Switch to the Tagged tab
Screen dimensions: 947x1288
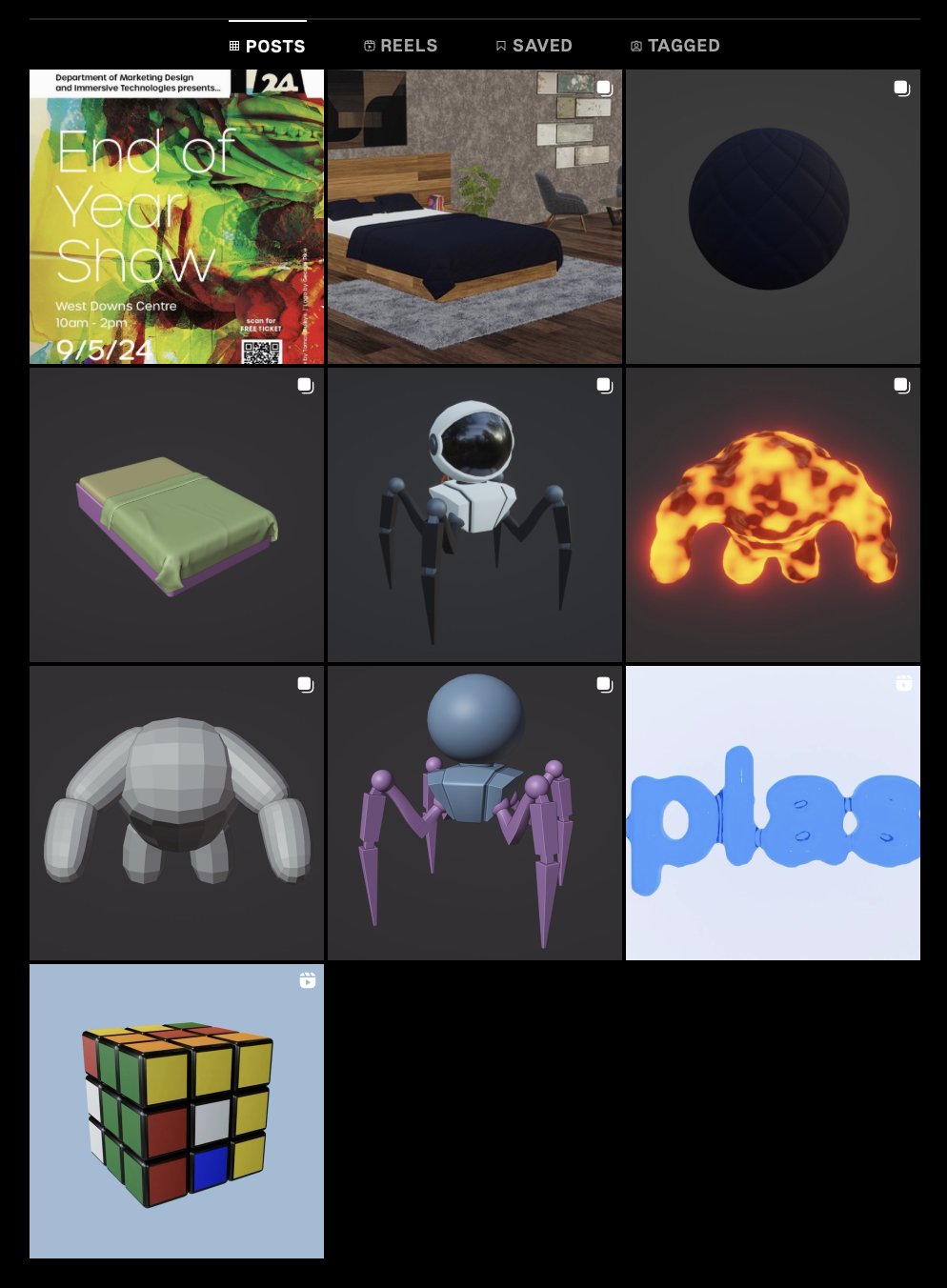pos(675,46)
